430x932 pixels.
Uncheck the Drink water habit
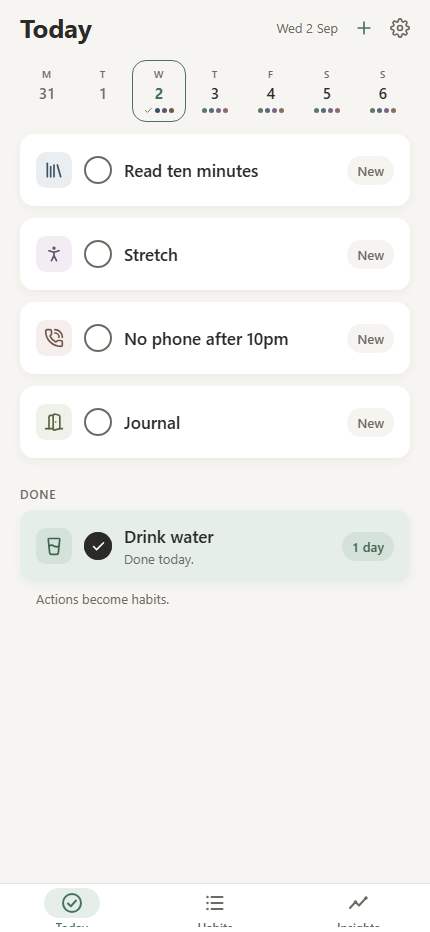coord(98,546)
